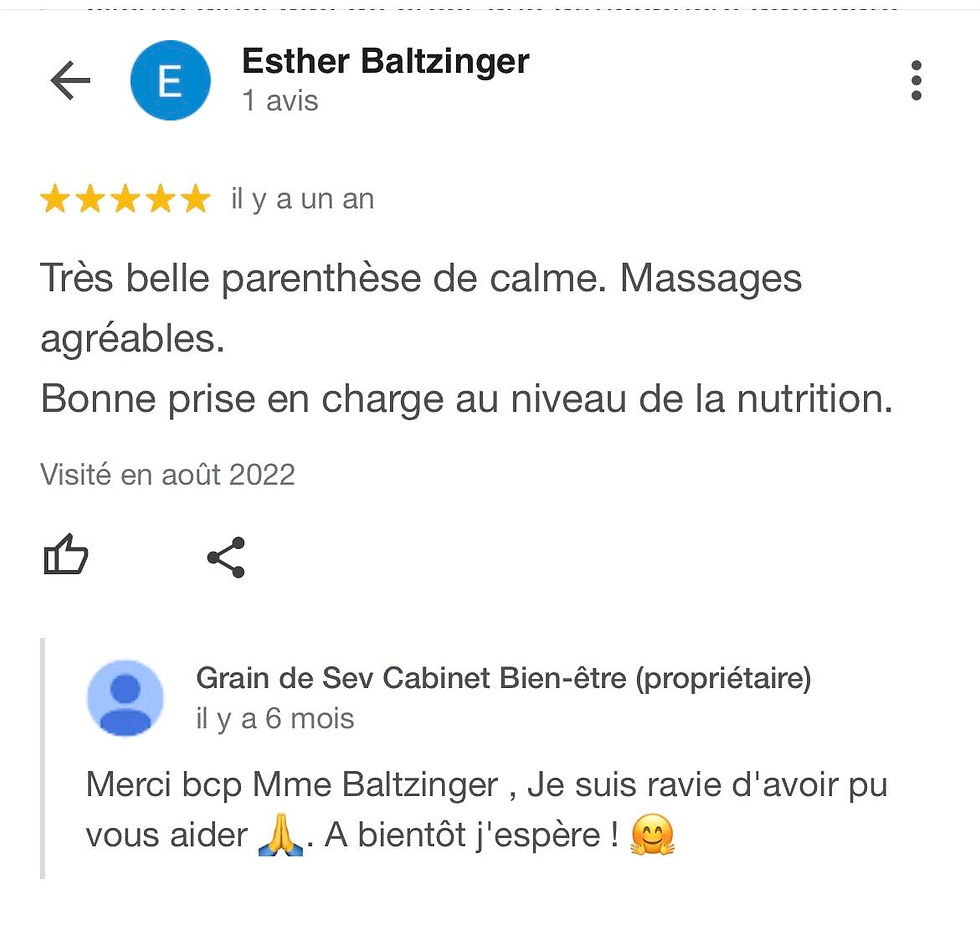
Task: Share Esther Baltzinger's review
Action: click(226, 557)
